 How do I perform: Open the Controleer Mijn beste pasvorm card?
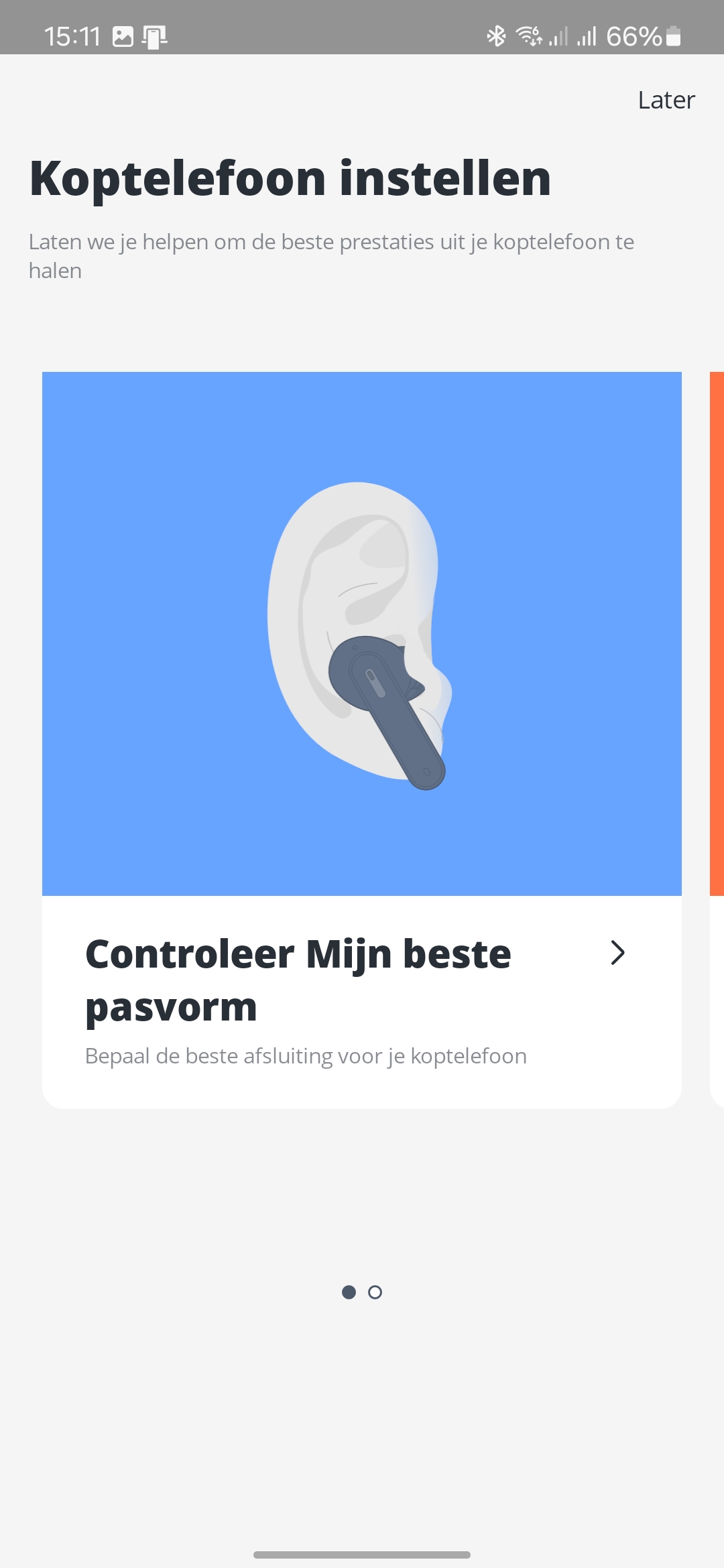[x=362, y=740]
